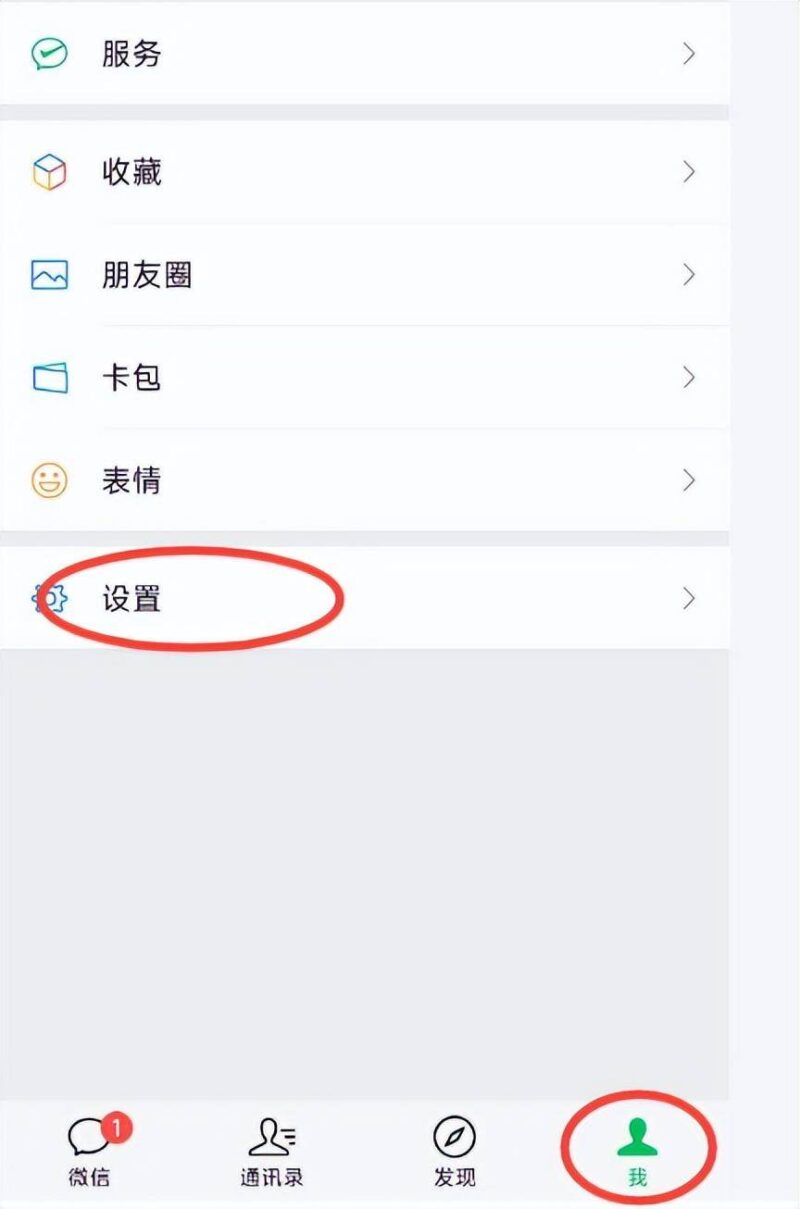Select the 卡包 Card Package row
This screenshot has width=800, height=1209.
coord(130,377)
